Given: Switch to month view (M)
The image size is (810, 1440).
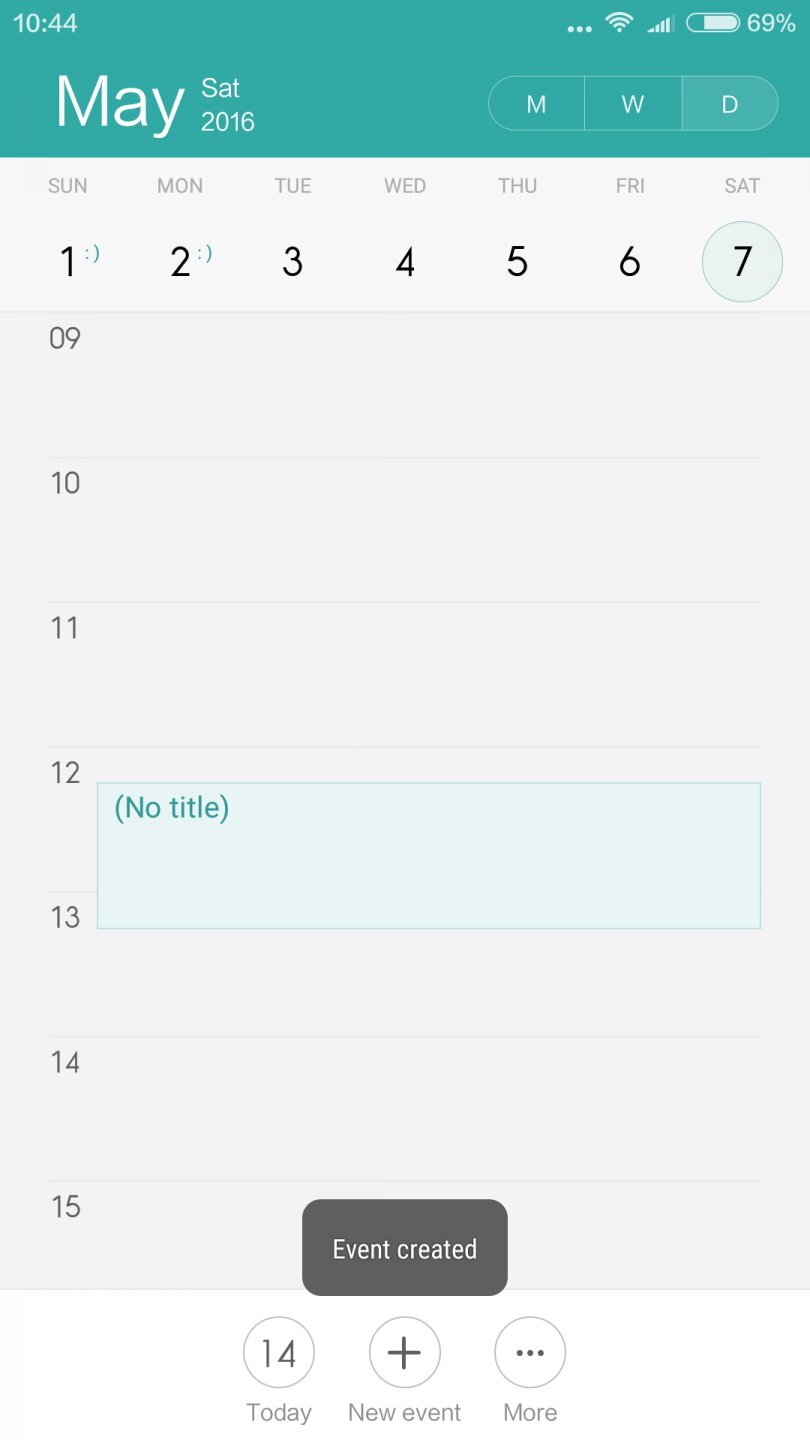Looking at the screenshot, I should 536,104.
